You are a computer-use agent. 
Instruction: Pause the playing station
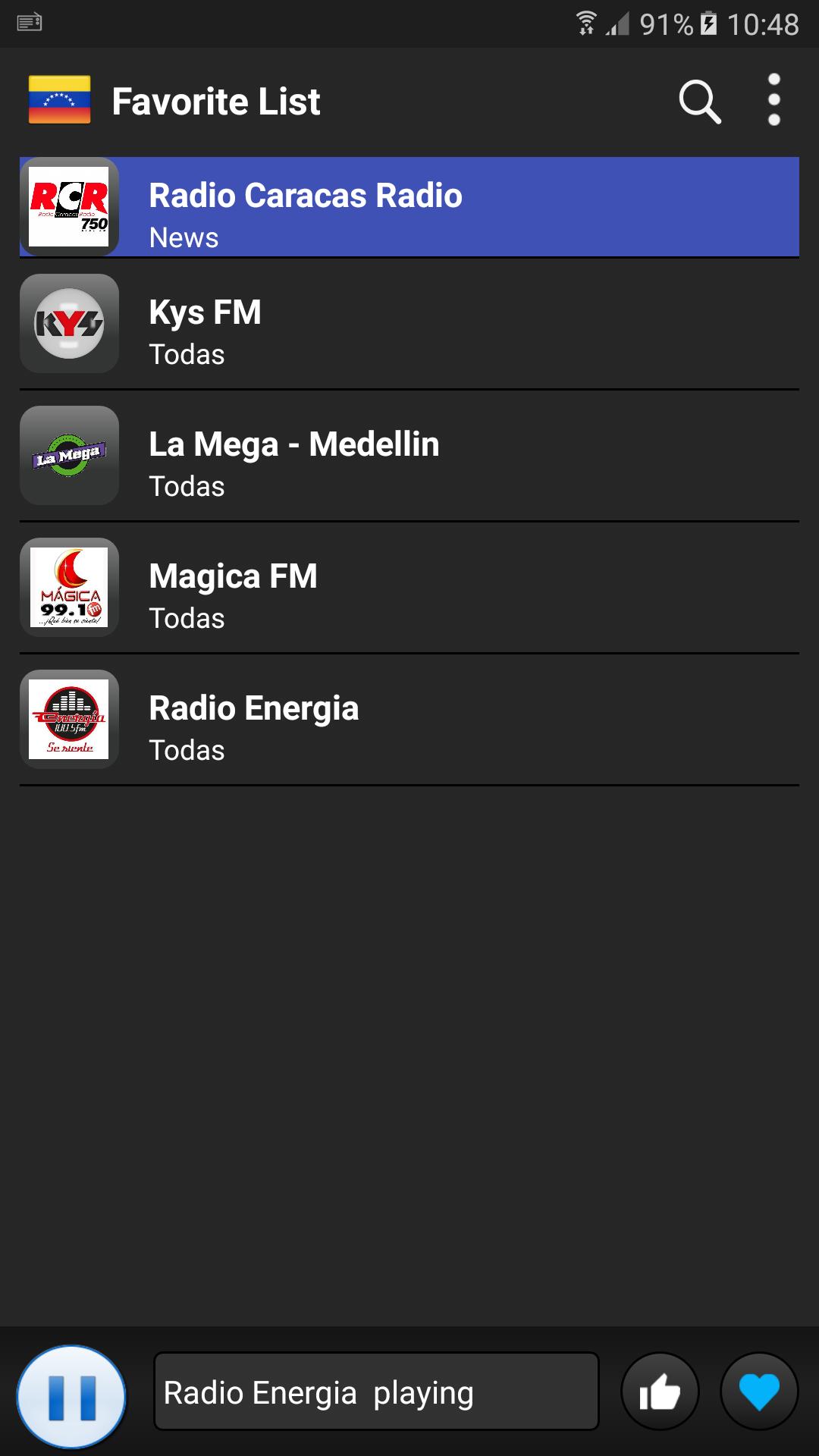(x=71, y=1396)
